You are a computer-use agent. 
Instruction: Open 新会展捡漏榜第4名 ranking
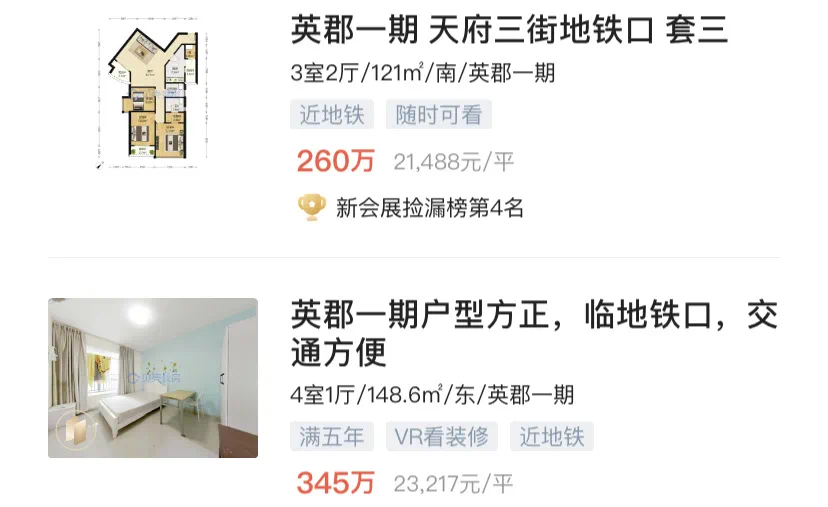(429, 208)
